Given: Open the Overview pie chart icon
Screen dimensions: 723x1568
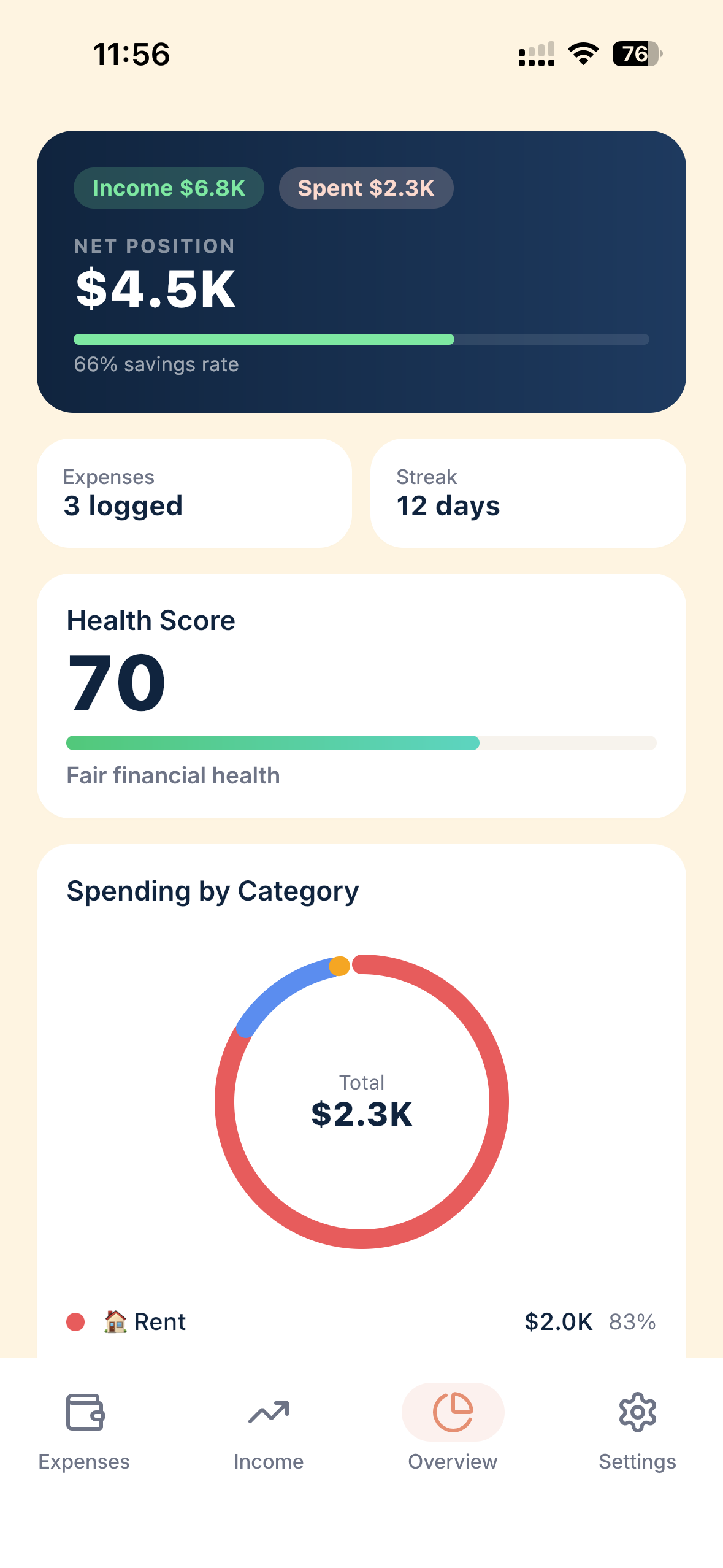Looking at the screenshot, I should tap(452, 1412).
